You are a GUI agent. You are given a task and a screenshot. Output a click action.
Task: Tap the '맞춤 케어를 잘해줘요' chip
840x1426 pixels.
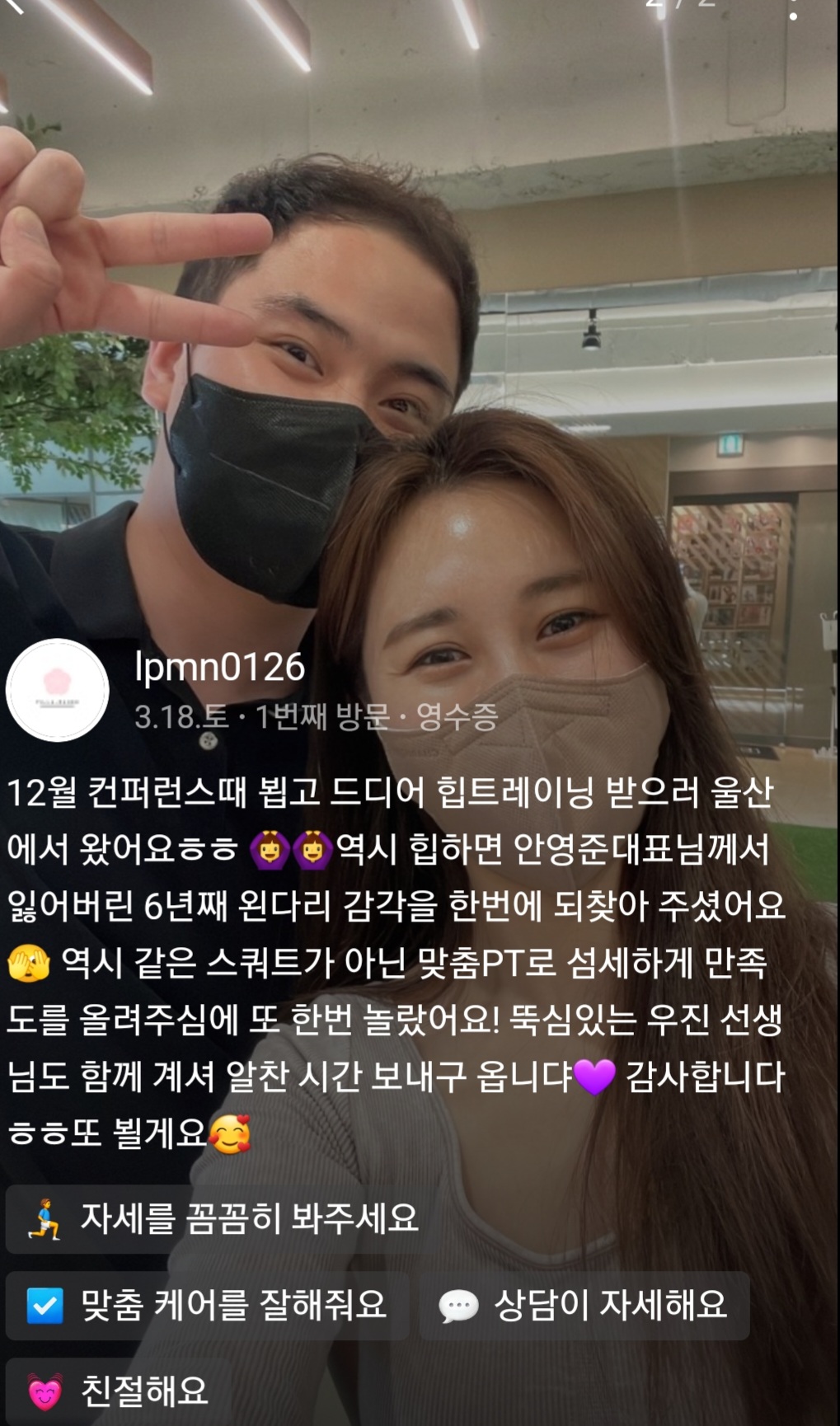point(208,1306)
